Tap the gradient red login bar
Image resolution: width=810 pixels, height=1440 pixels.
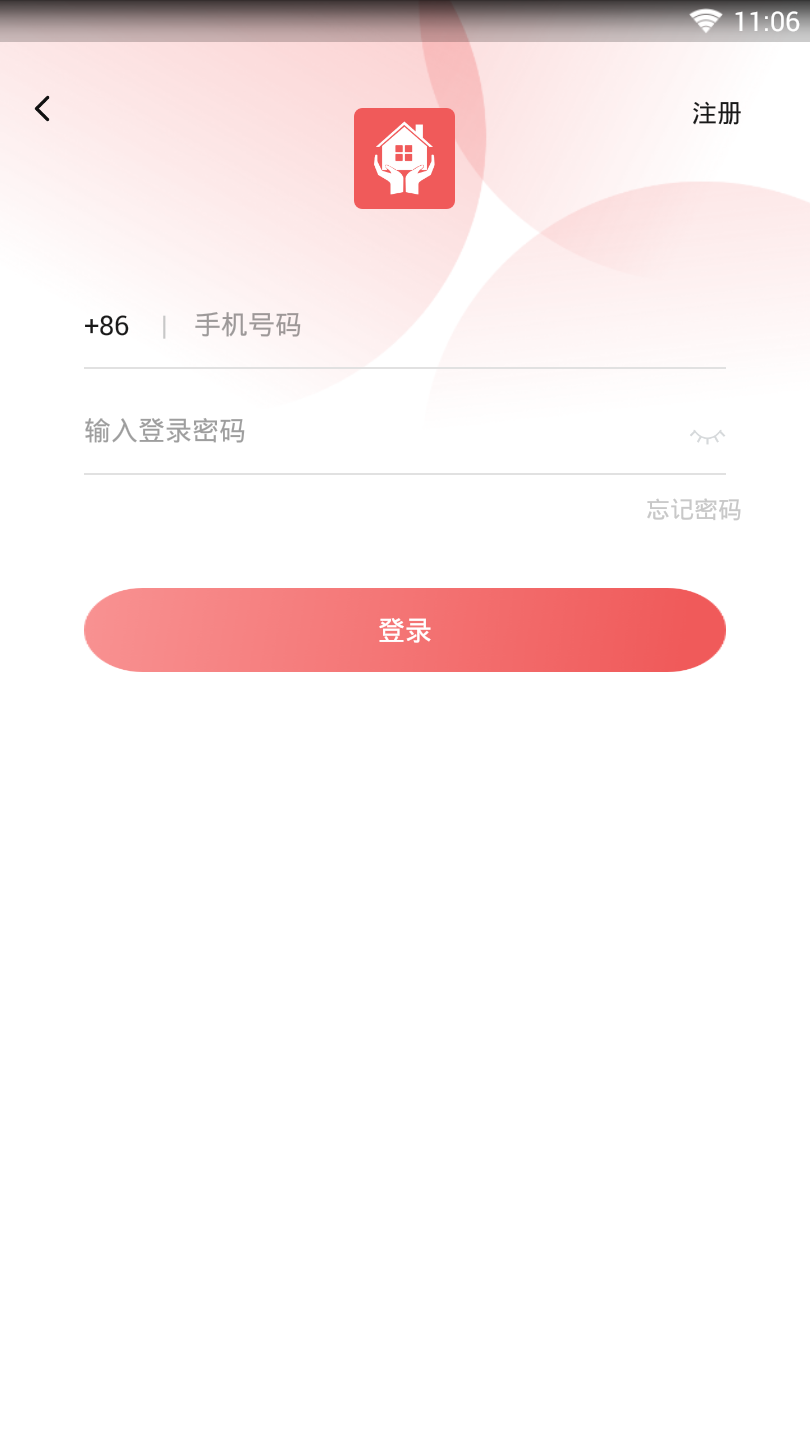404,629
